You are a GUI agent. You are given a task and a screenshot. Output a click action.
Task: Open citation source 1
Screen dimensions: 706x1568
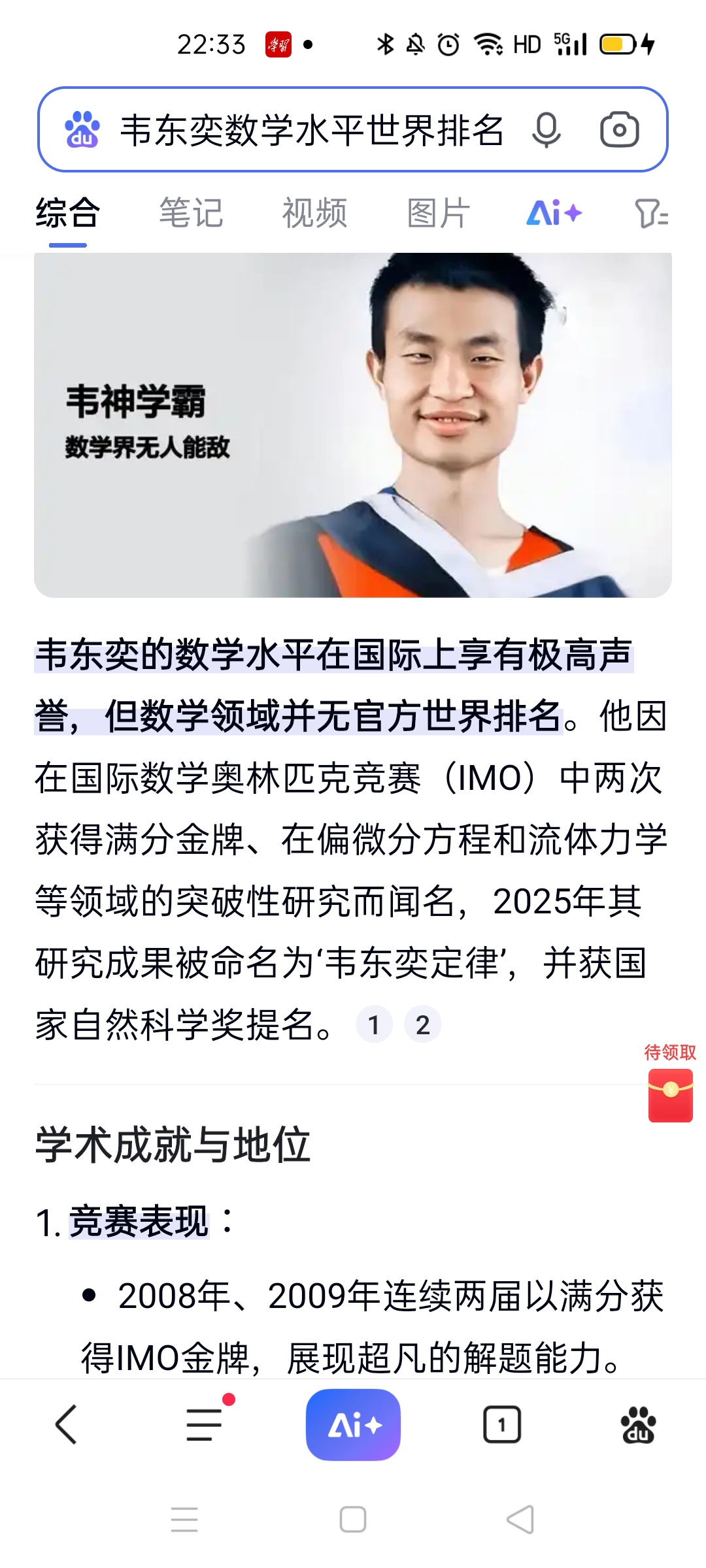point(374,1024)
